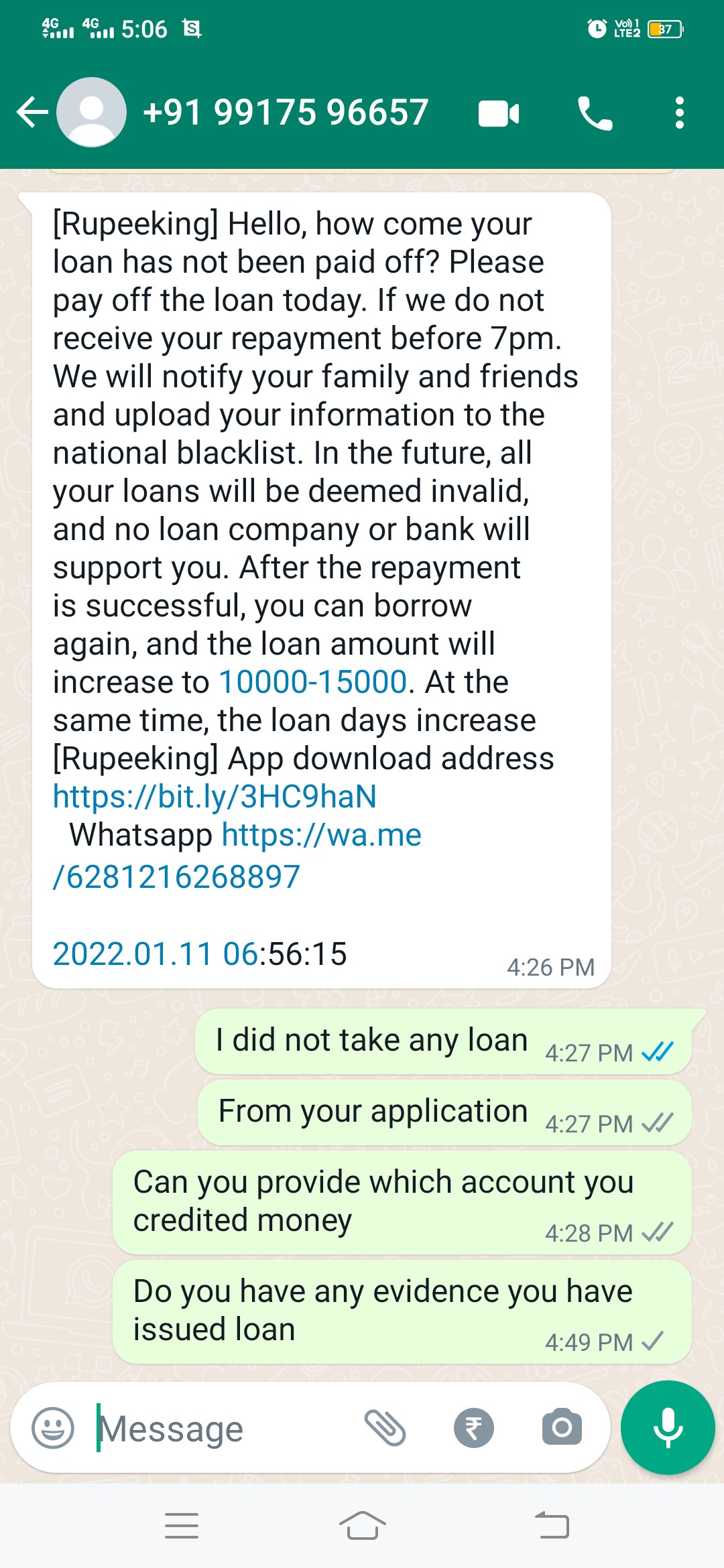The width and height of the screenshot is (724, 1568).
Task: Go back to the chat list
Action: pos(32,112)
